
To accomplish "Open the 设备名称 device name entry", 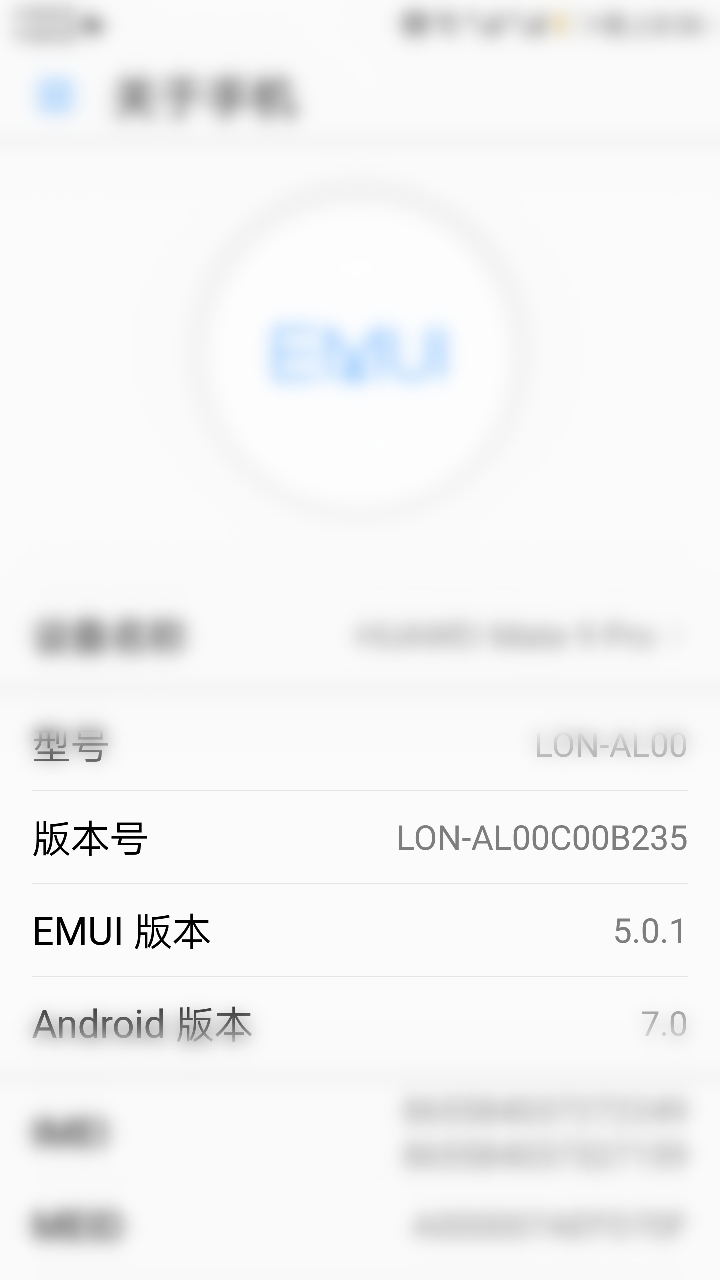I will 360,636.
